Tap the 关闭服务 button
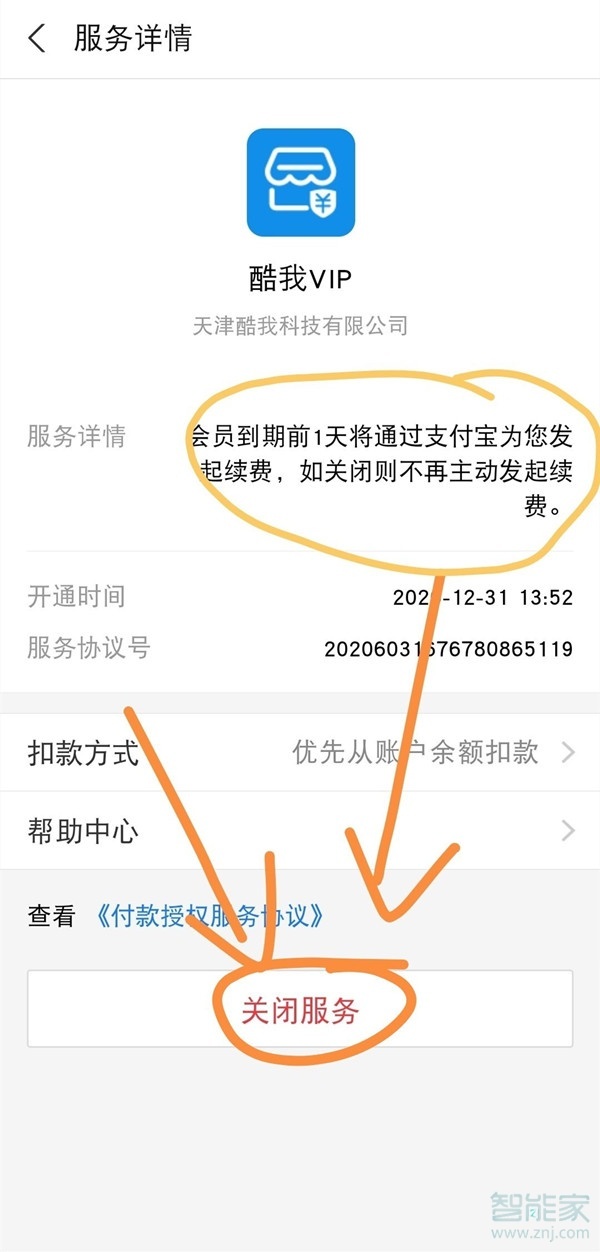The image size is (600, 1252). click(x=300, y=1009)
